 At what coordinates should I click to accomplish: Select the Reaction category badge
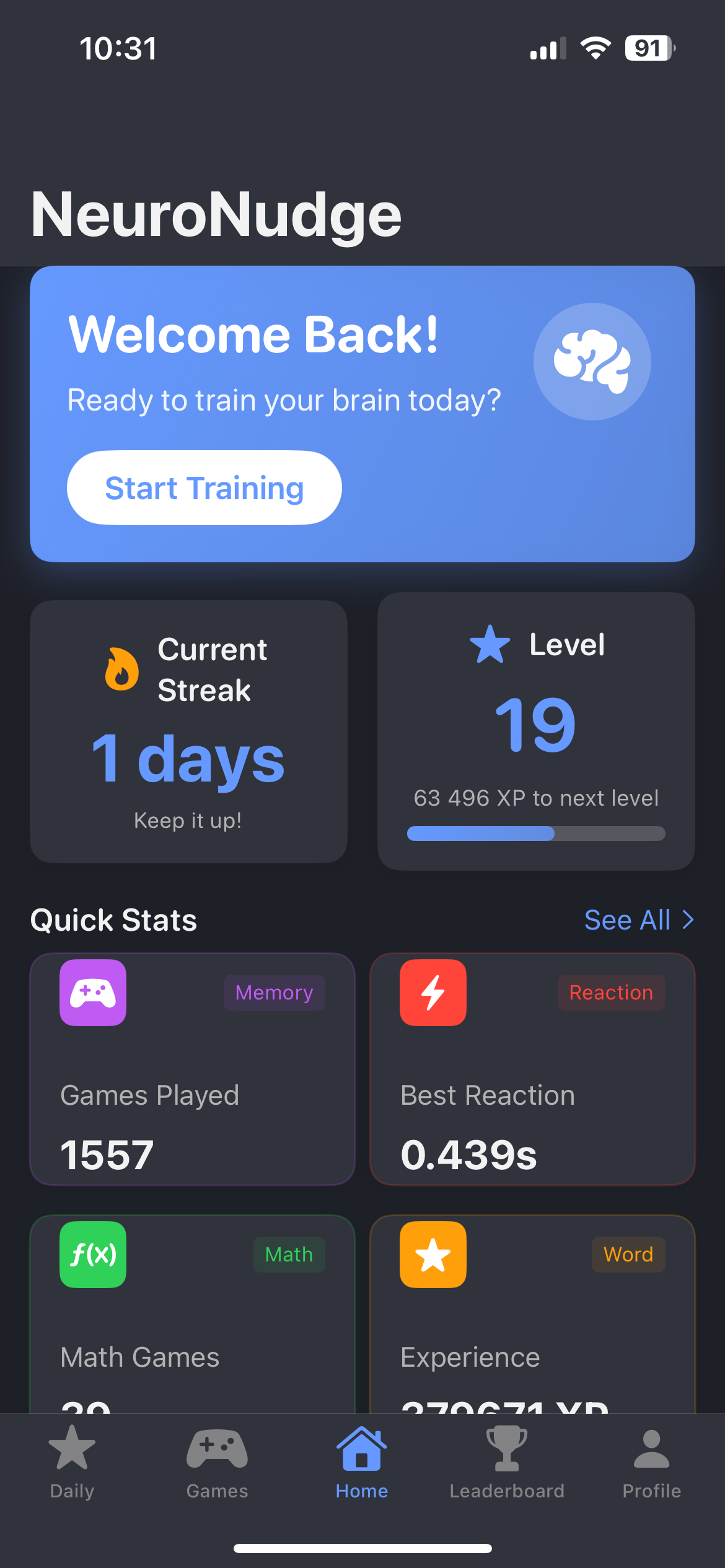611,993
